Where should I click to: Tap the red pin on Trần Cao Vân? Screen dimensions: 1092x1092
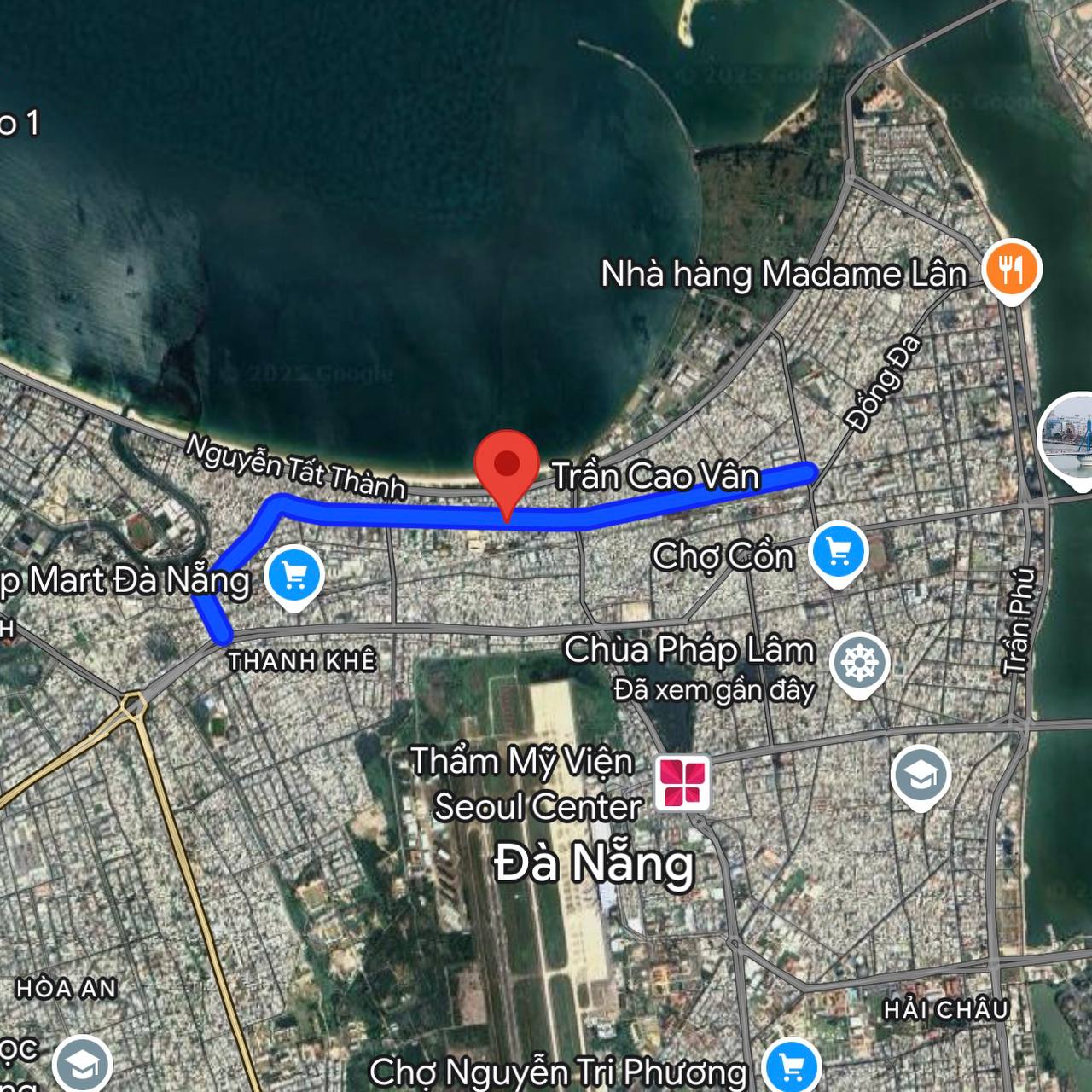508,465
